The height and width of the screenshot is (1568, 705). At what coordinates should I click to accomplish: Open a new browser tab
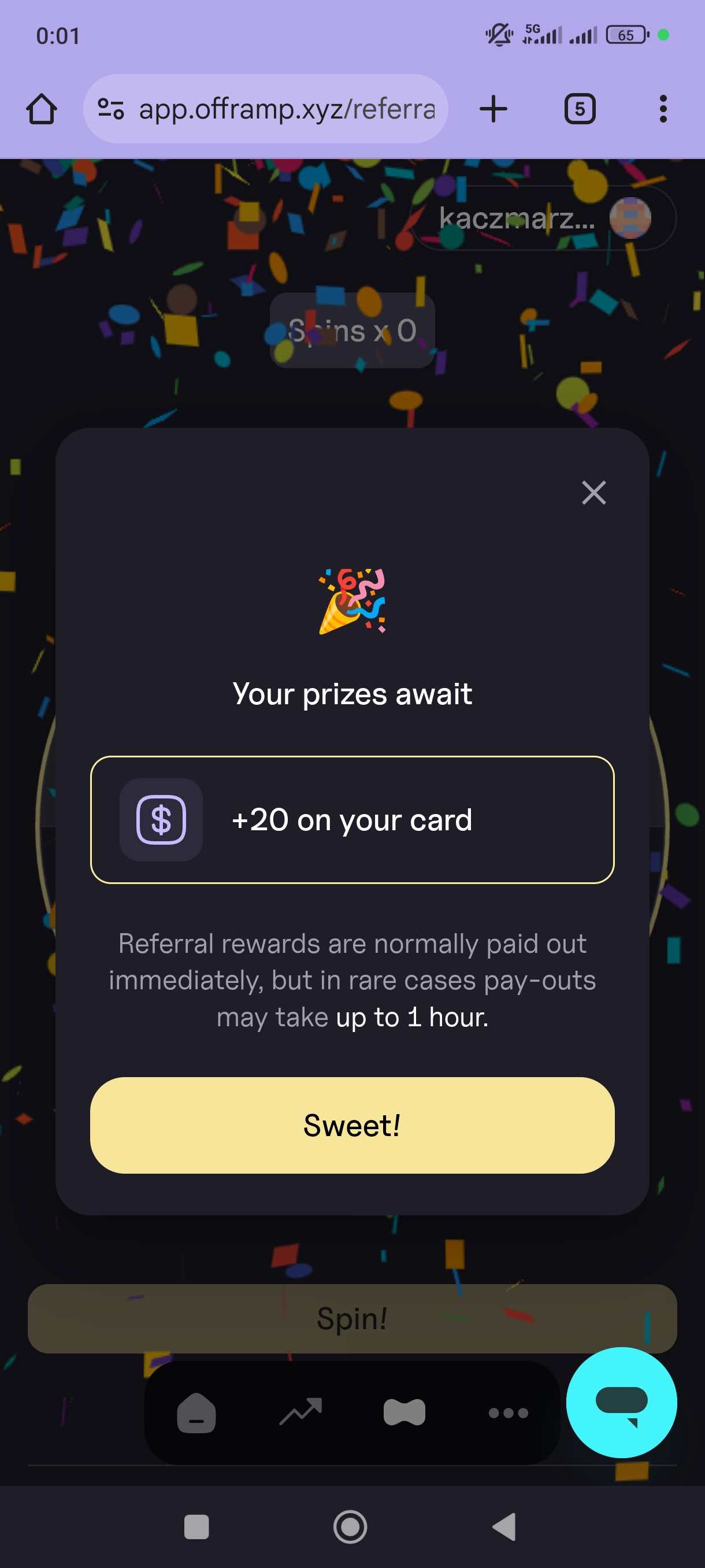coord(493,109)
